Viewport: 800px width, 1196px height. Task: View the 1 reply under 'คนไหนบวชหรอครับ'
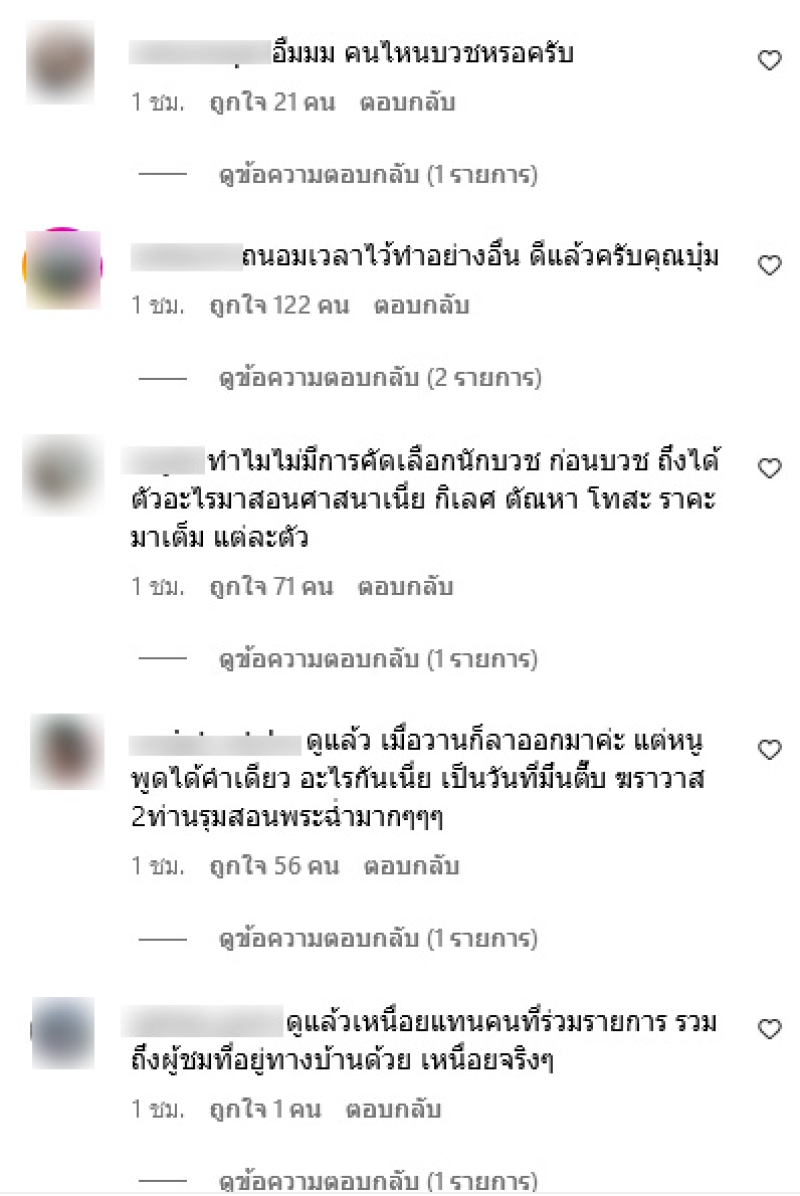(378, 175)
